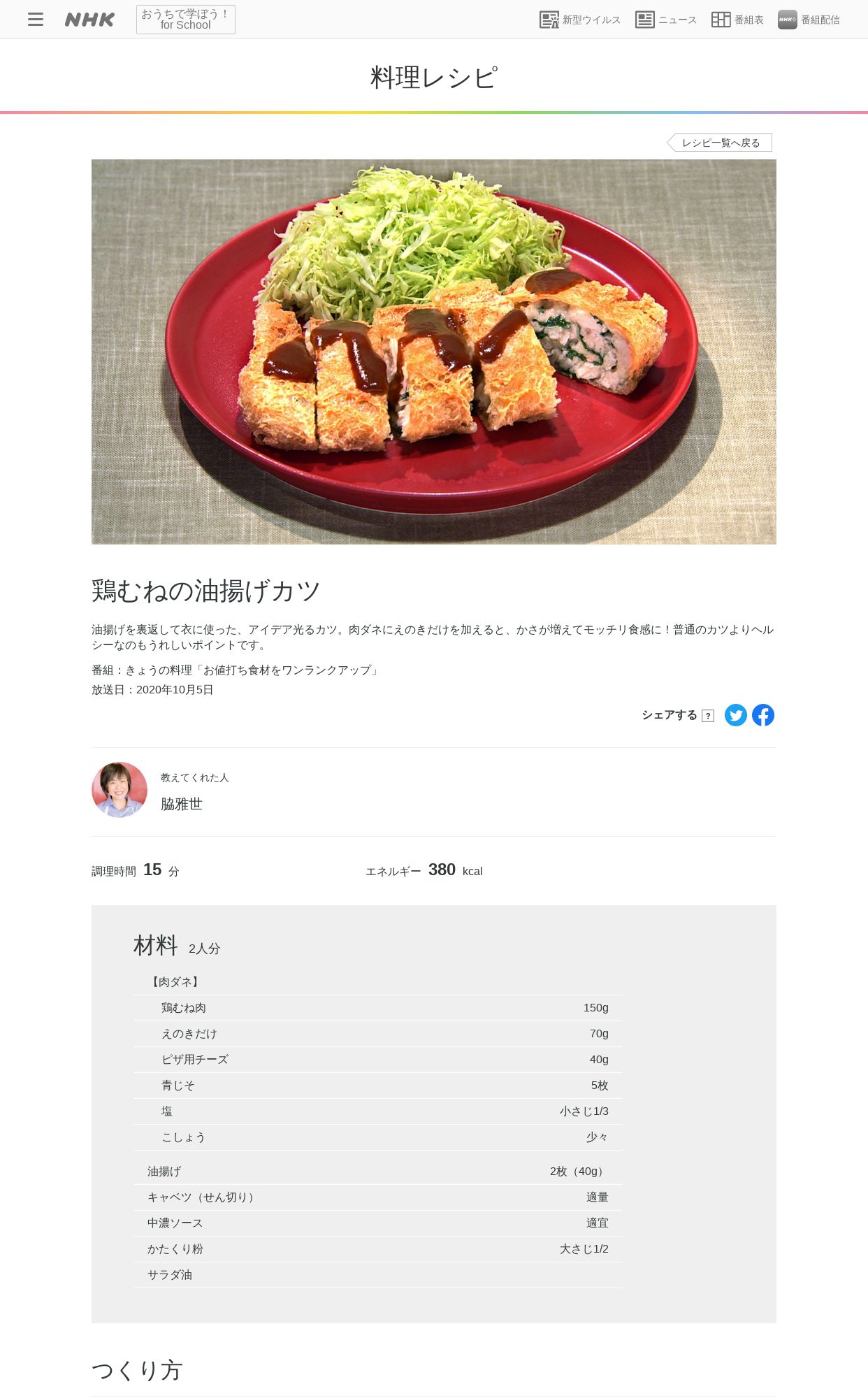The width and height of the screenshot is (868, 1398).
Task: Open the hamburger menu
Action: [36, 20]
